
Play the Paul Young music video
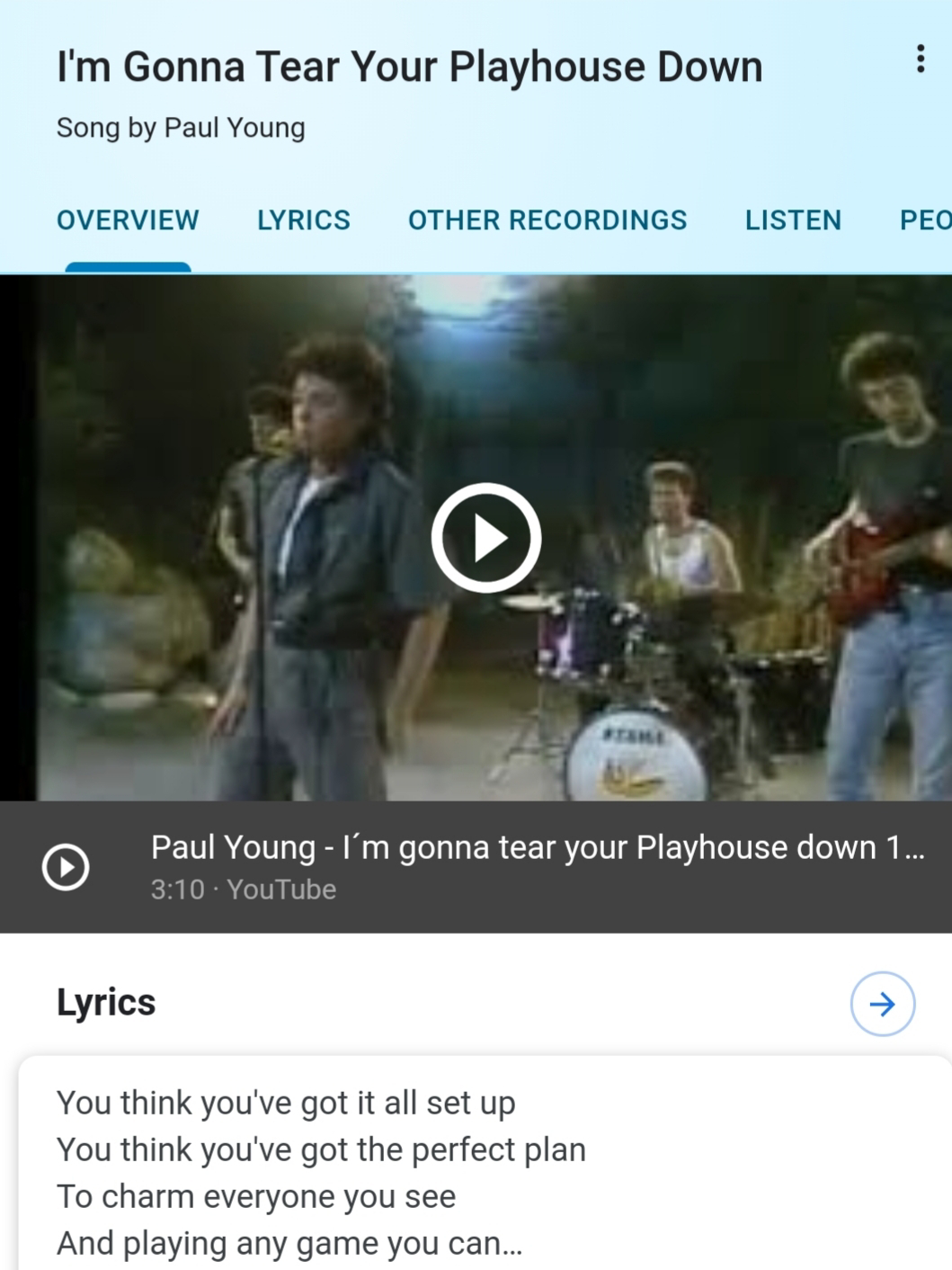[x=485, y=538]
